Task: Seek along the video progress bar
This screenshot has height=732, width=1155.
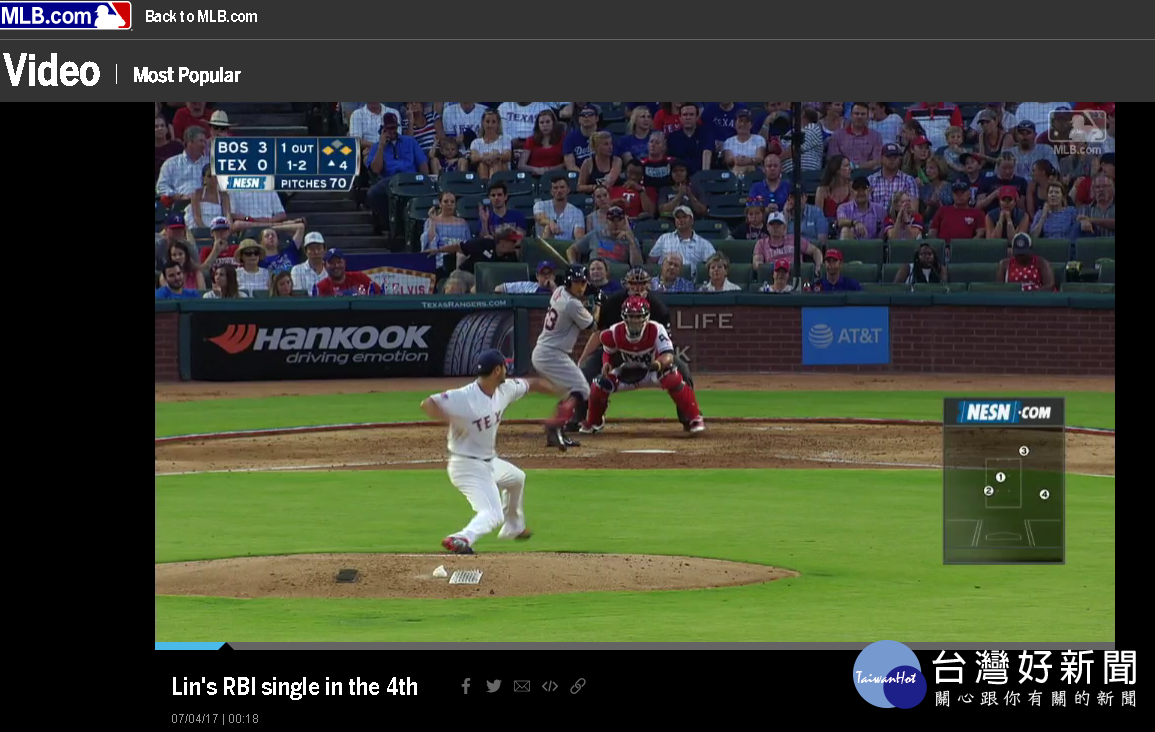Action: [x=634, y=646]
